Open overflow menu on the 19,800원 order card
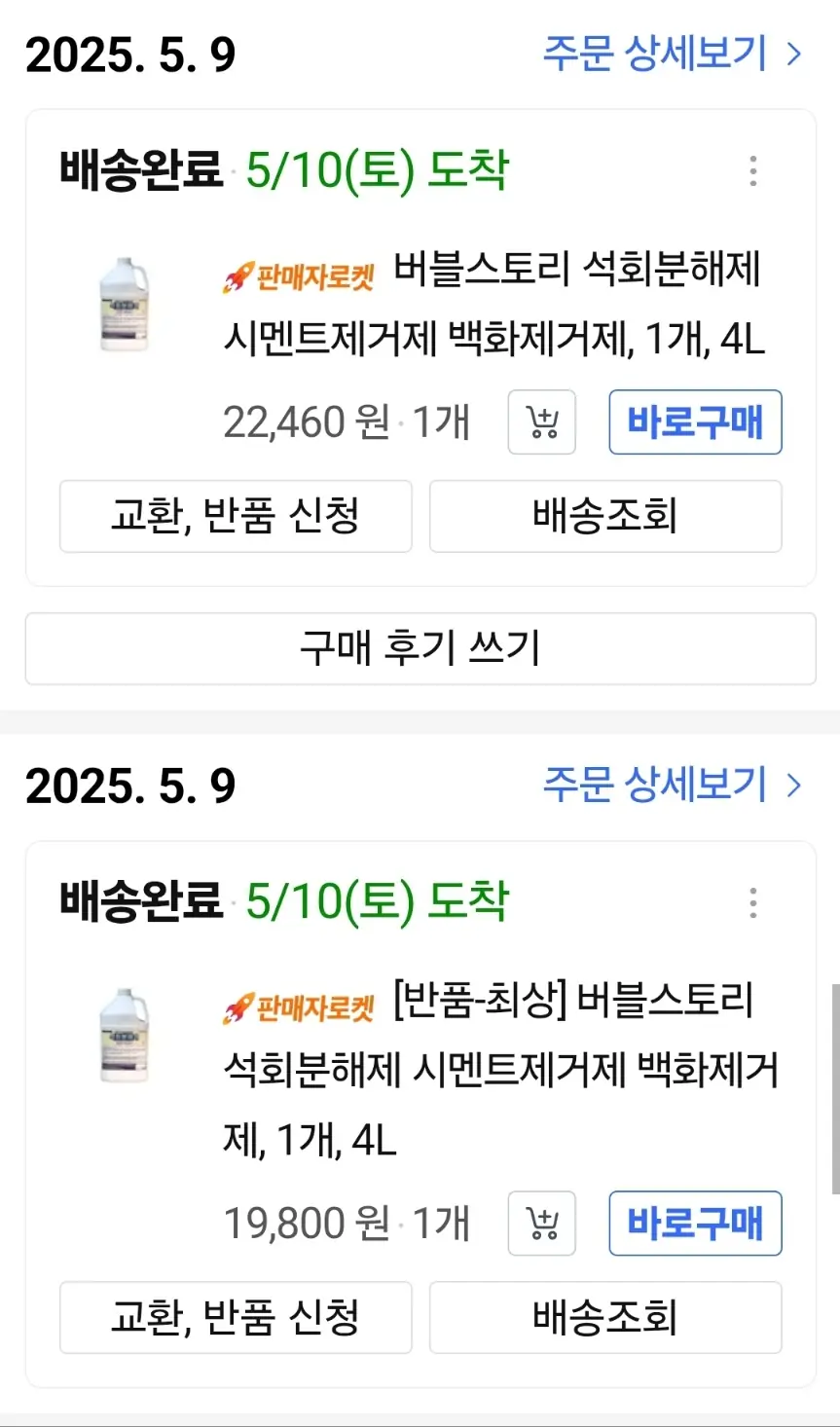The height and width of the screenshot is (1427, 840). pos(752,902)
